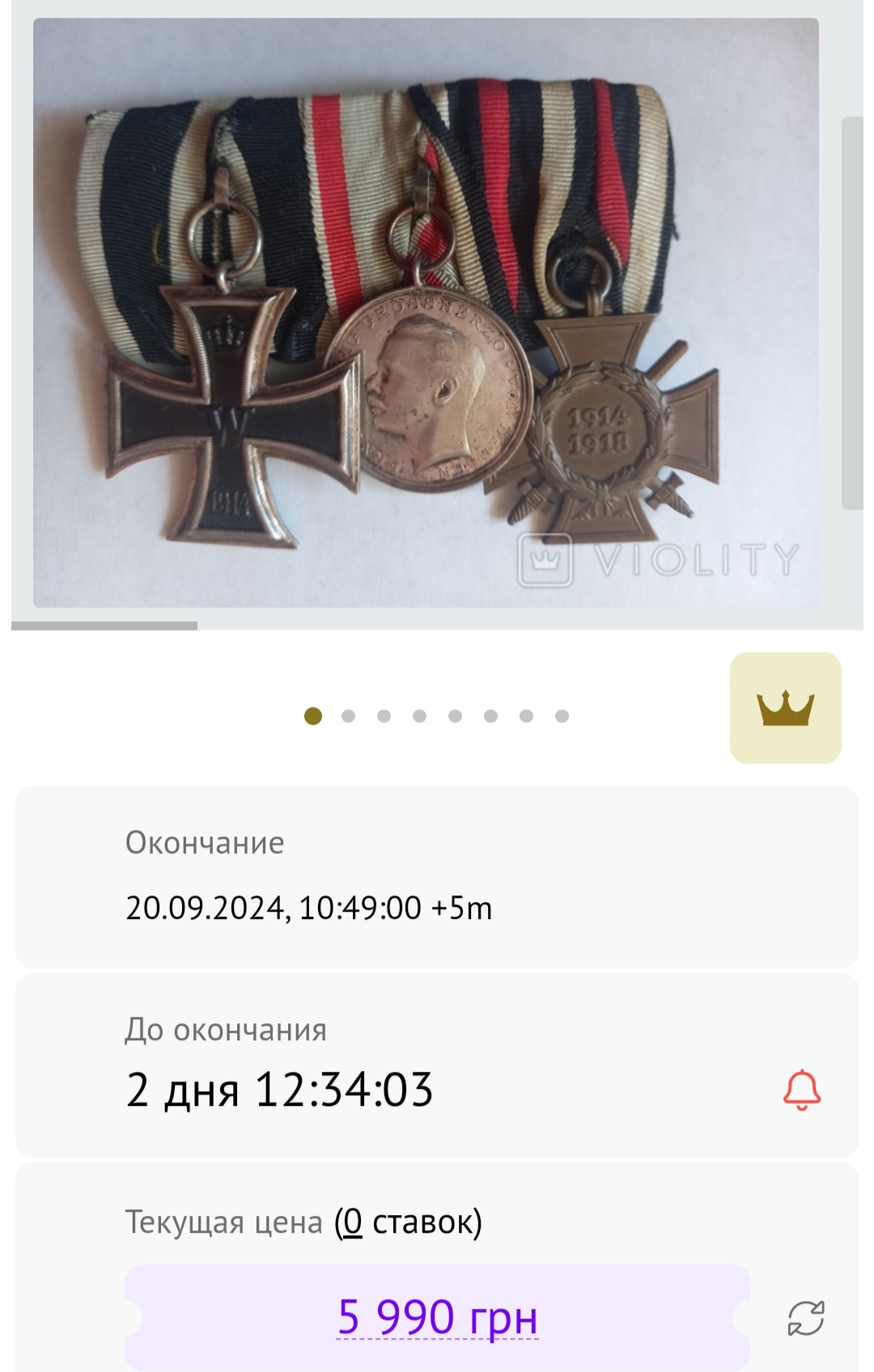874x1372 pixels.
Task: Open the 0 bids link
Action: tap(352, 1222)
